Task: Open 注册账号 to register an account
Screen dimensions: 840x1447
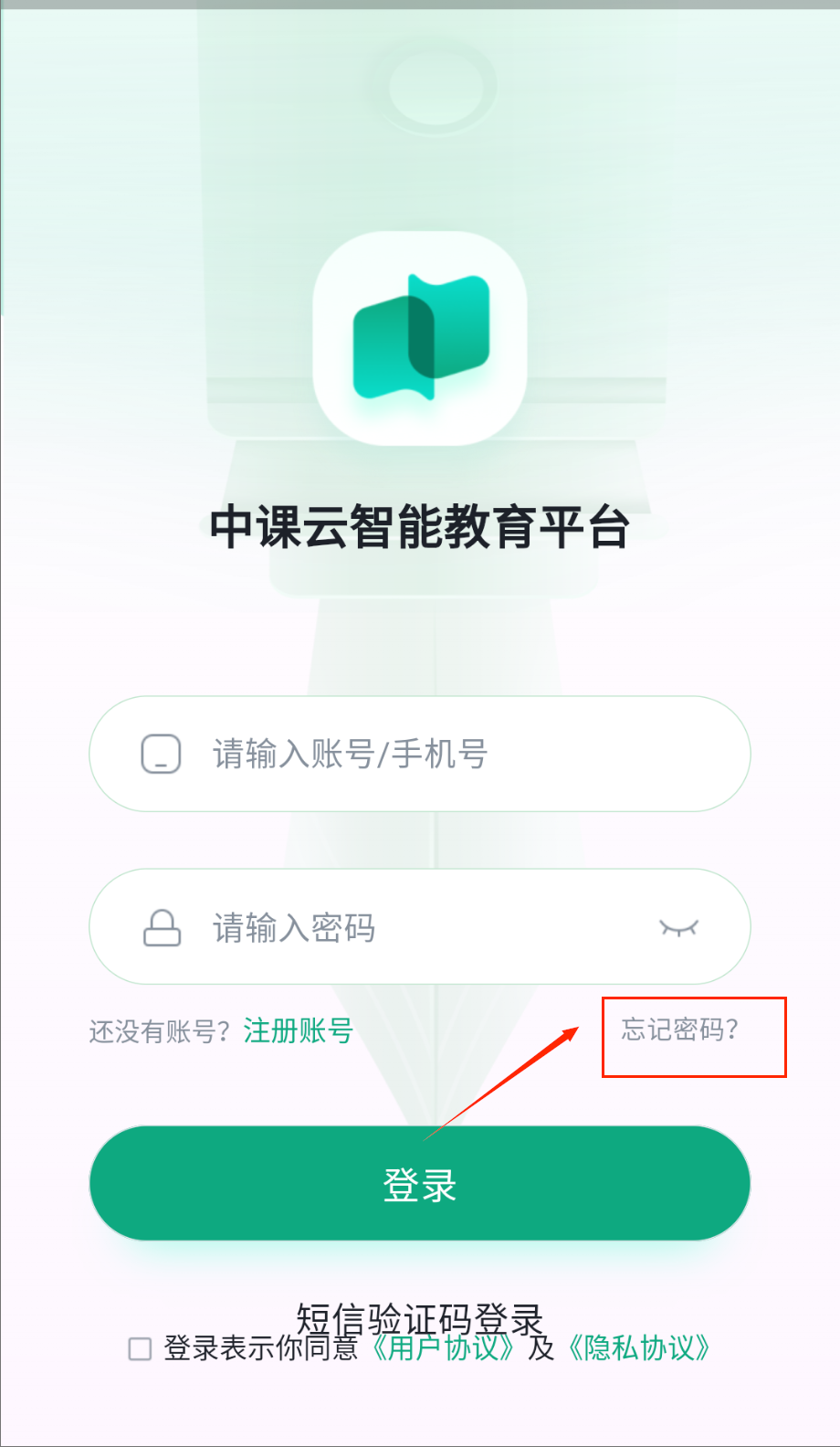Action: 298,1031
